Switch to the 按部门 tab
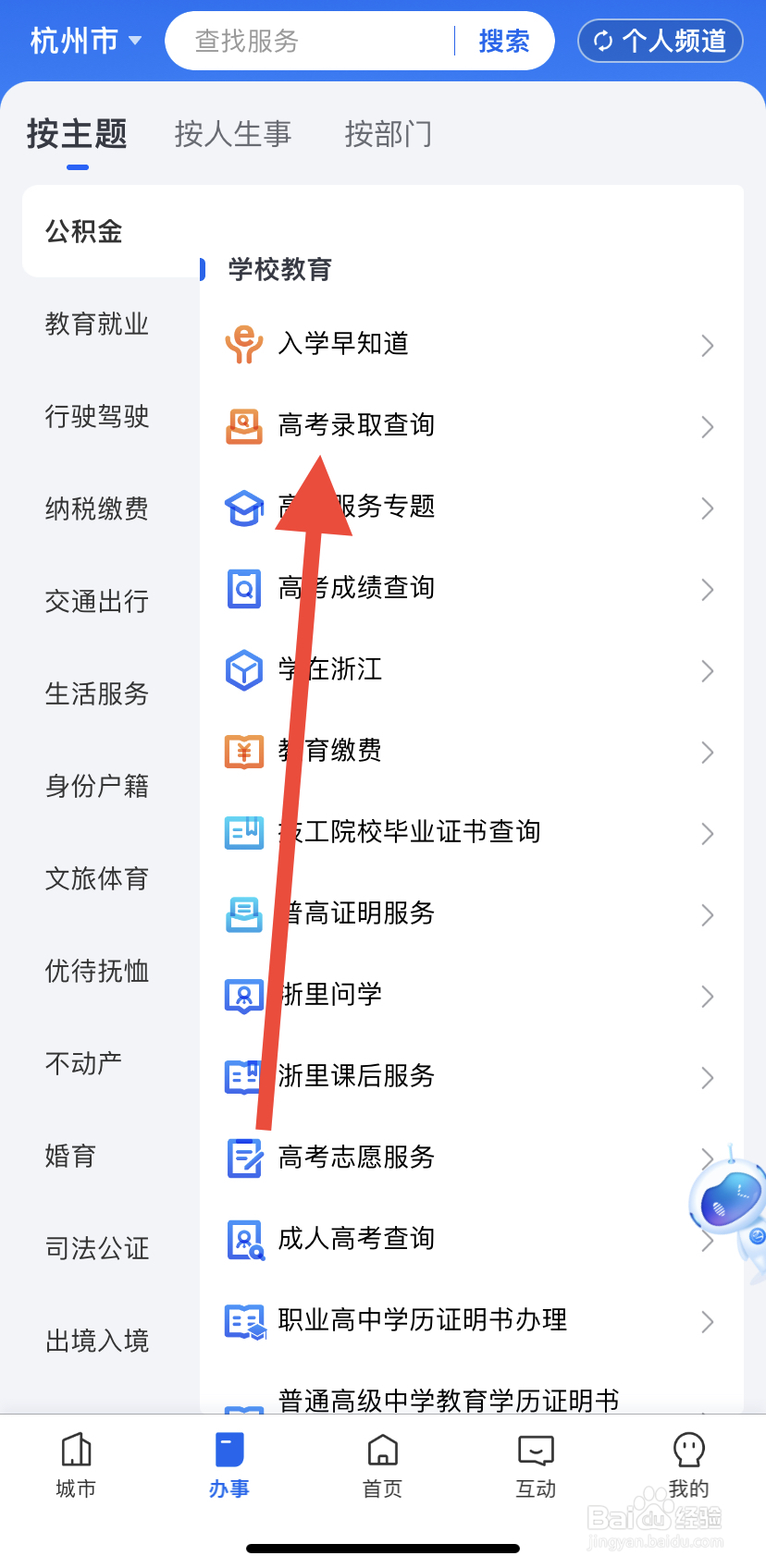 coord(388,135)
